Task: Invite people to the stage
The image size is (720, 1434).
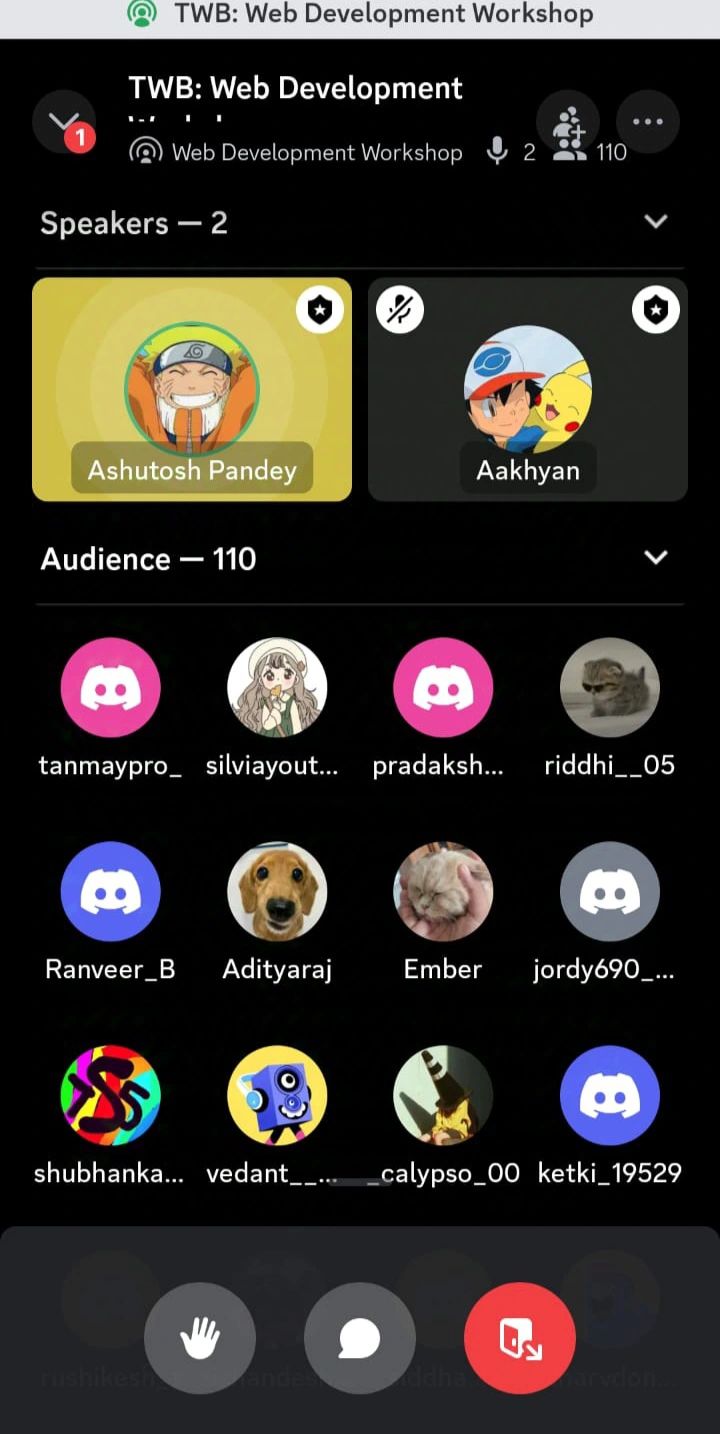Action: tap(569, 123)
